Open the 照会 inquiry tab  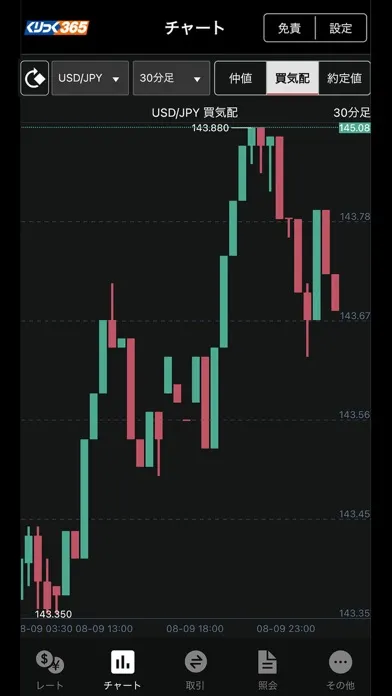coord(268,669)
